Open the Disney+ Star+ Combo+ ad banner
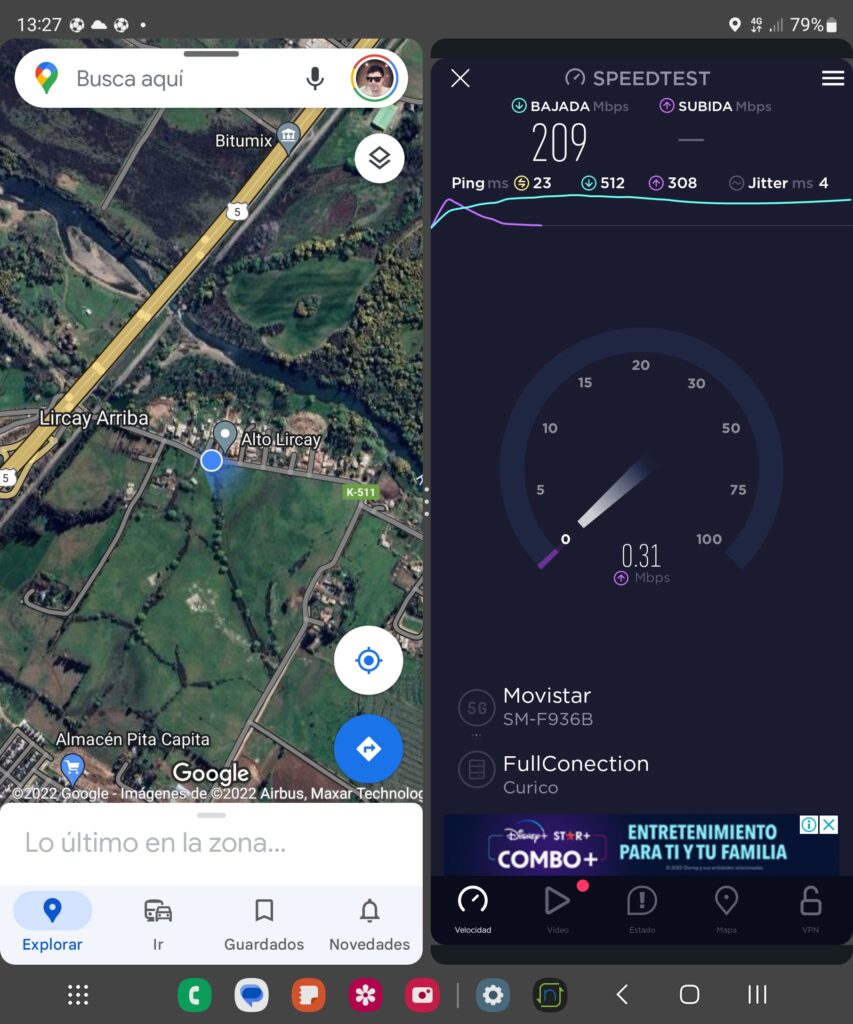The width and height of the screenshot is (853, 1024). click(630, 845)
